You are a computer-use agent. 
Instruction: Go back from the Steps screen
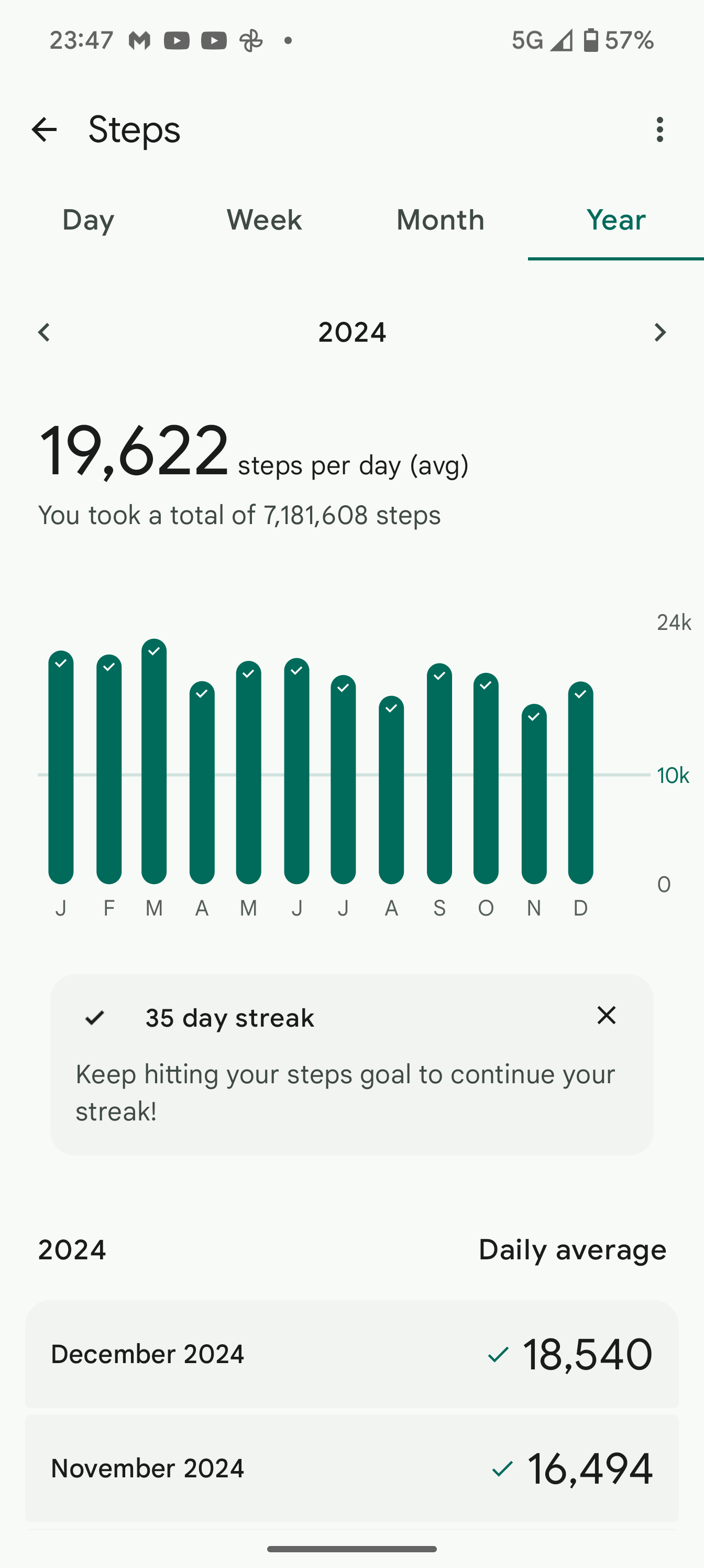(x=45, y=129)
